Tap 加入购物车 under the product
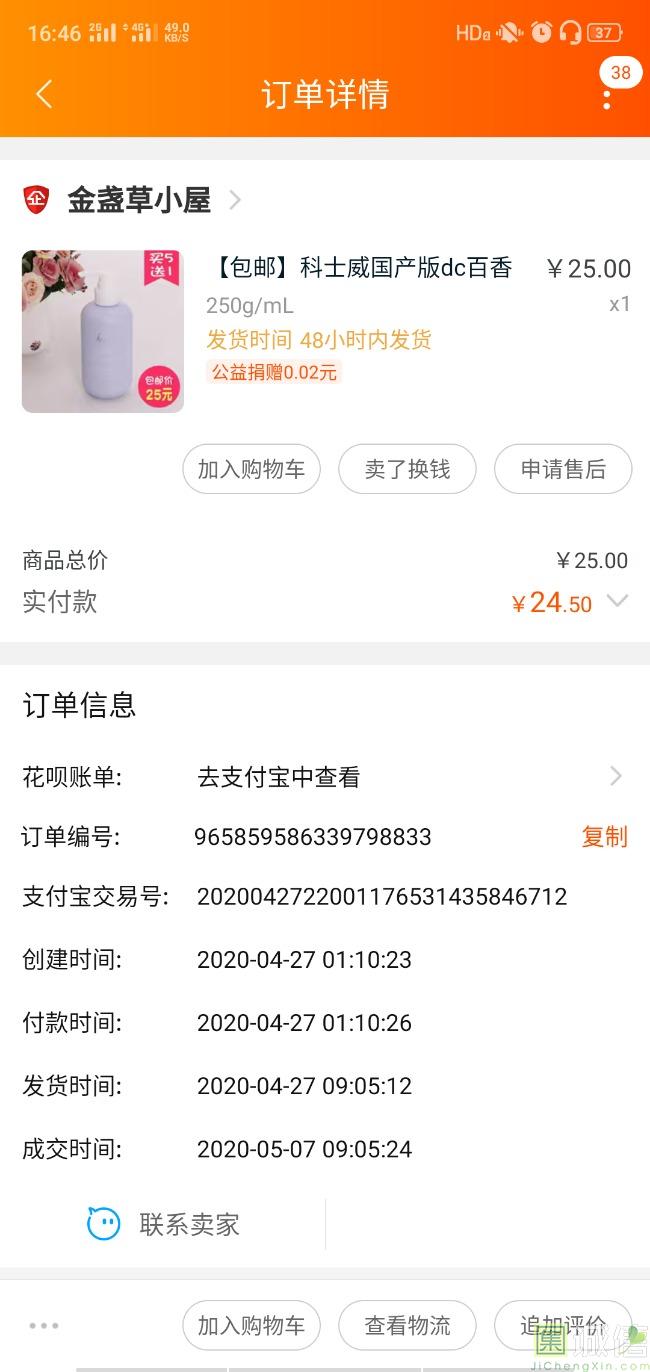 click(x=251, y=469)
